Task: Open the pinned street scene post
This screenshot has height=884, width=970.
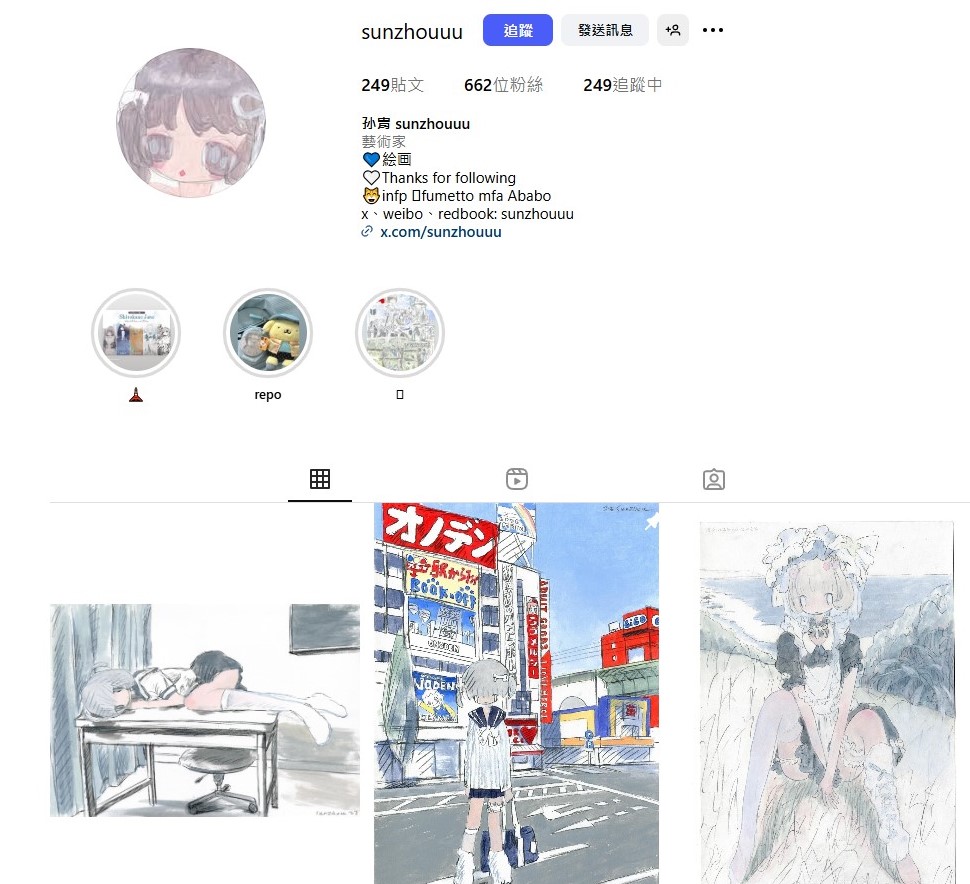Action: pos(516,693)
